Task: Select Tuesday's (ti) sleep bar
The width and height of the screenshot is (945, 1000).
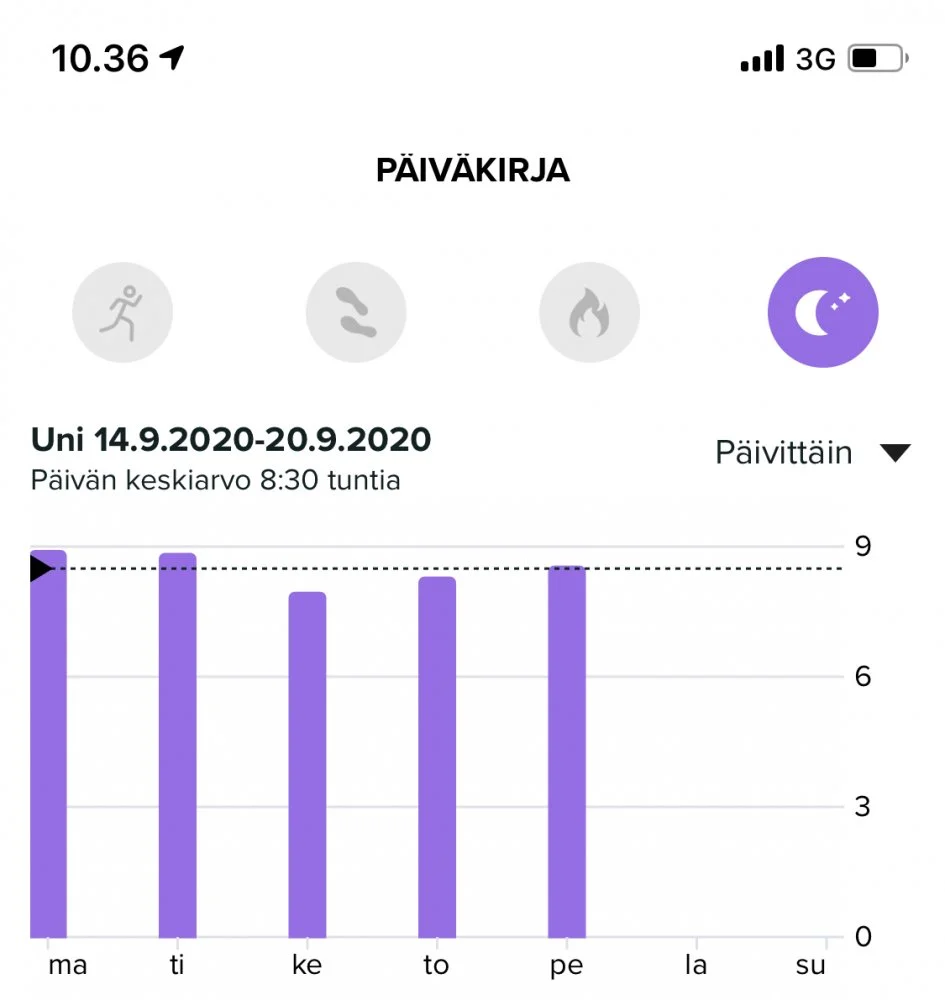Action: point(177,745)
